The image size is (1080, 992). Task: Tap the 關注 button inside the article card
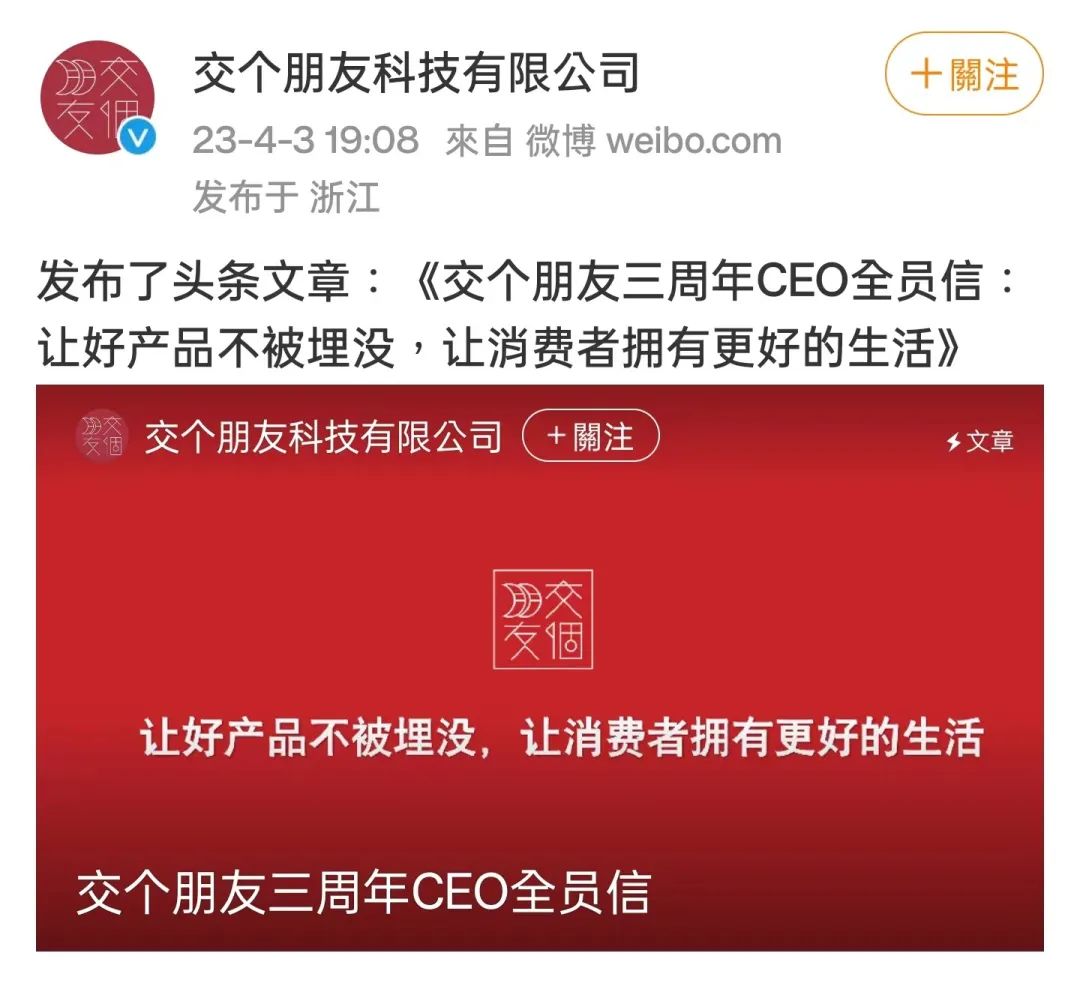591,437
